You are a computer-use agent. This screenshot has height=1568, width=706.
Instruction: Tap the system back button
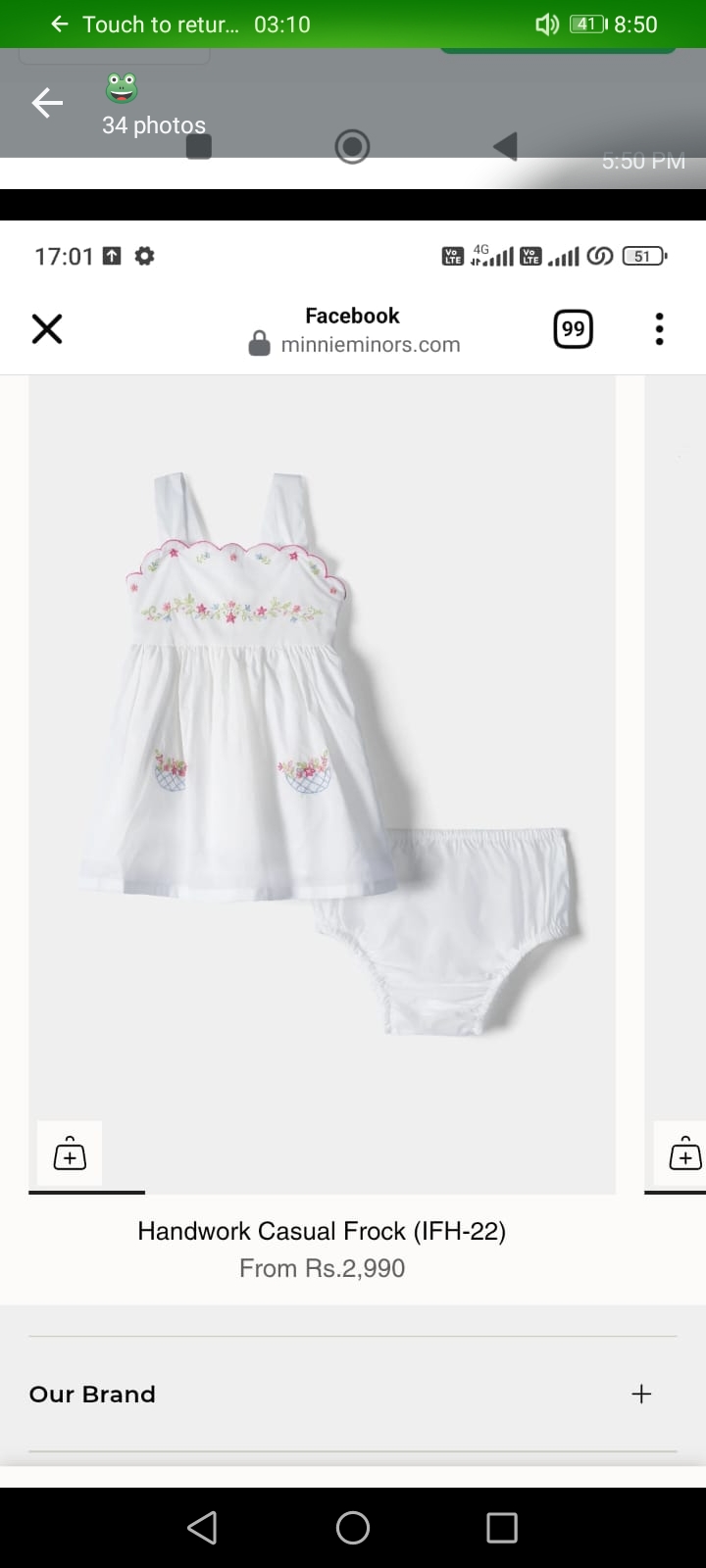click(202, 1527)
